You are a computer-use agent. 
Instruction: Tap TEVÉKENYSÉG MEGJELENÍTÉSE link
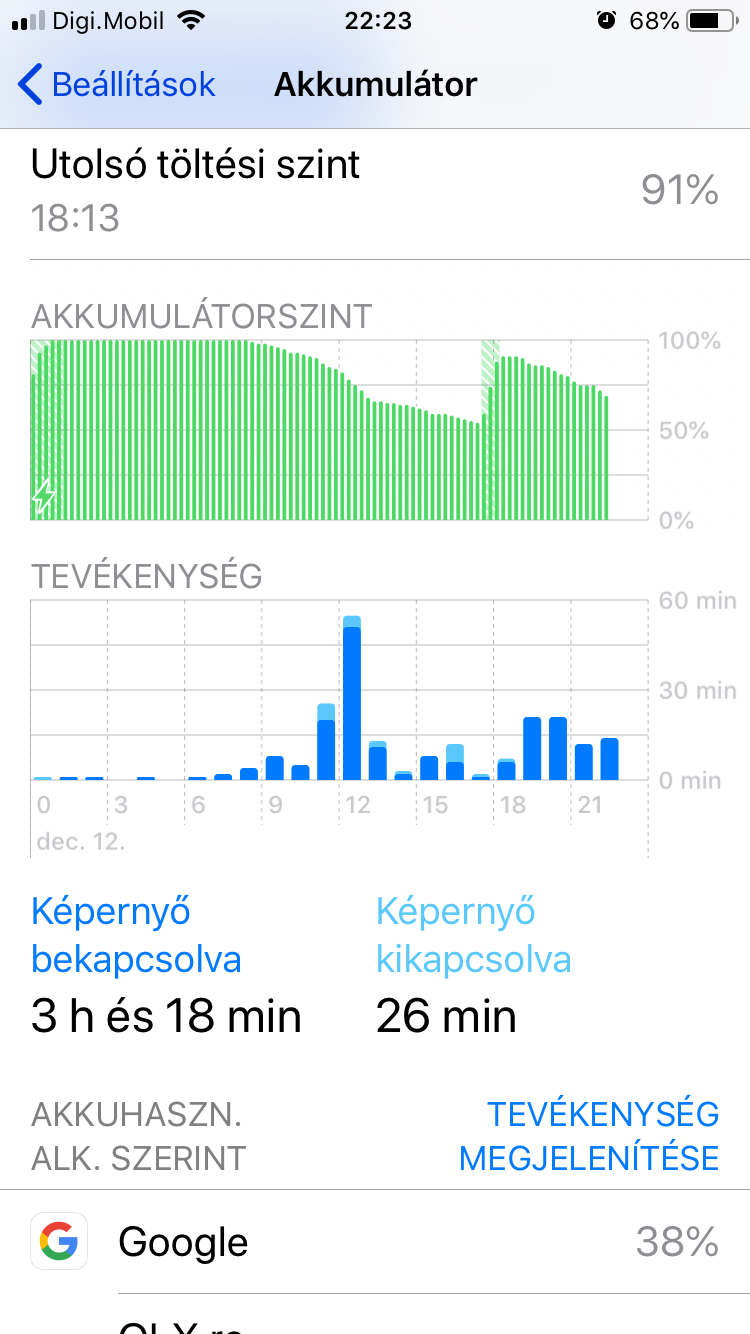[x=589, y=1136]
